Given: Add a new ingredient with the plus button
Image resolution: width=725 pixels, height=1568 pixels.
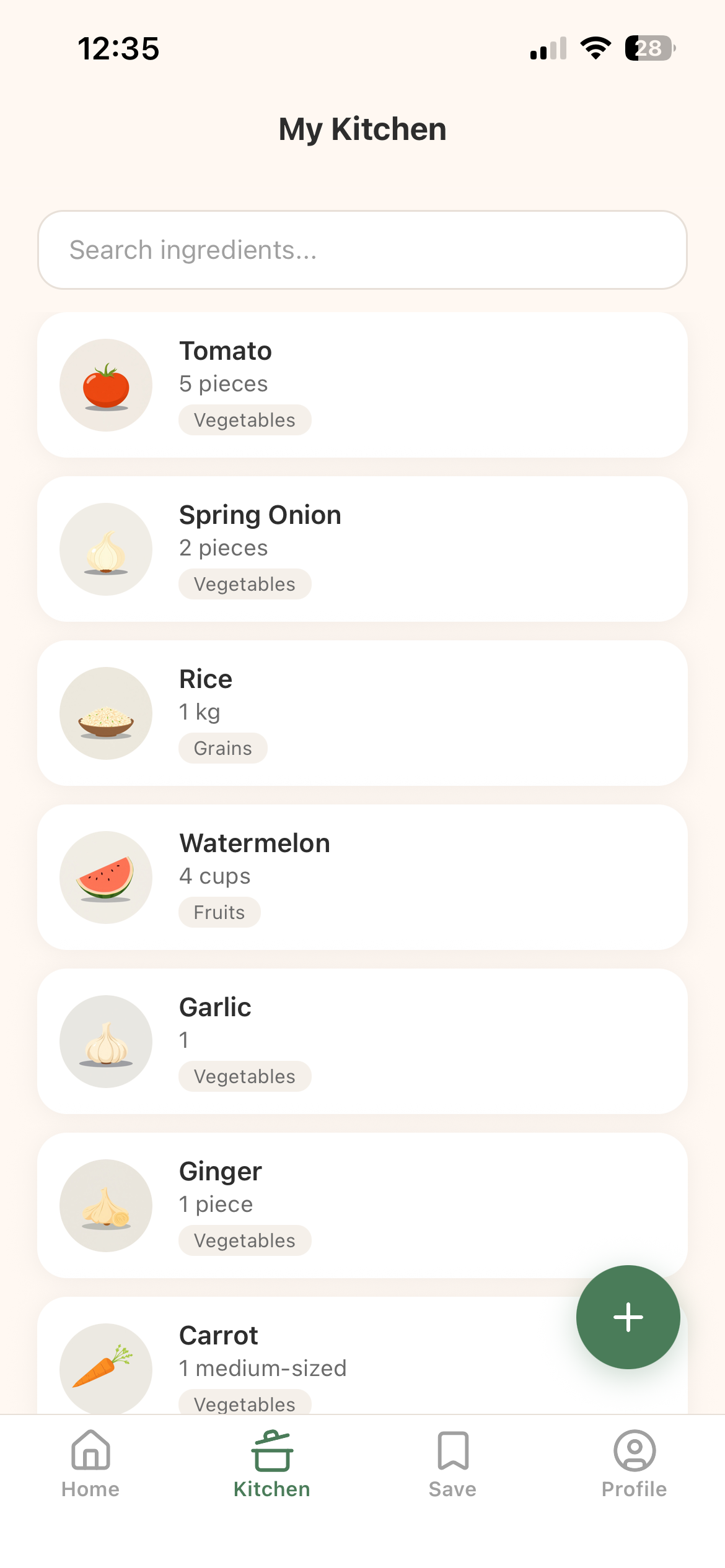Looking at the screenshot, I should (x=628, y=1317).
